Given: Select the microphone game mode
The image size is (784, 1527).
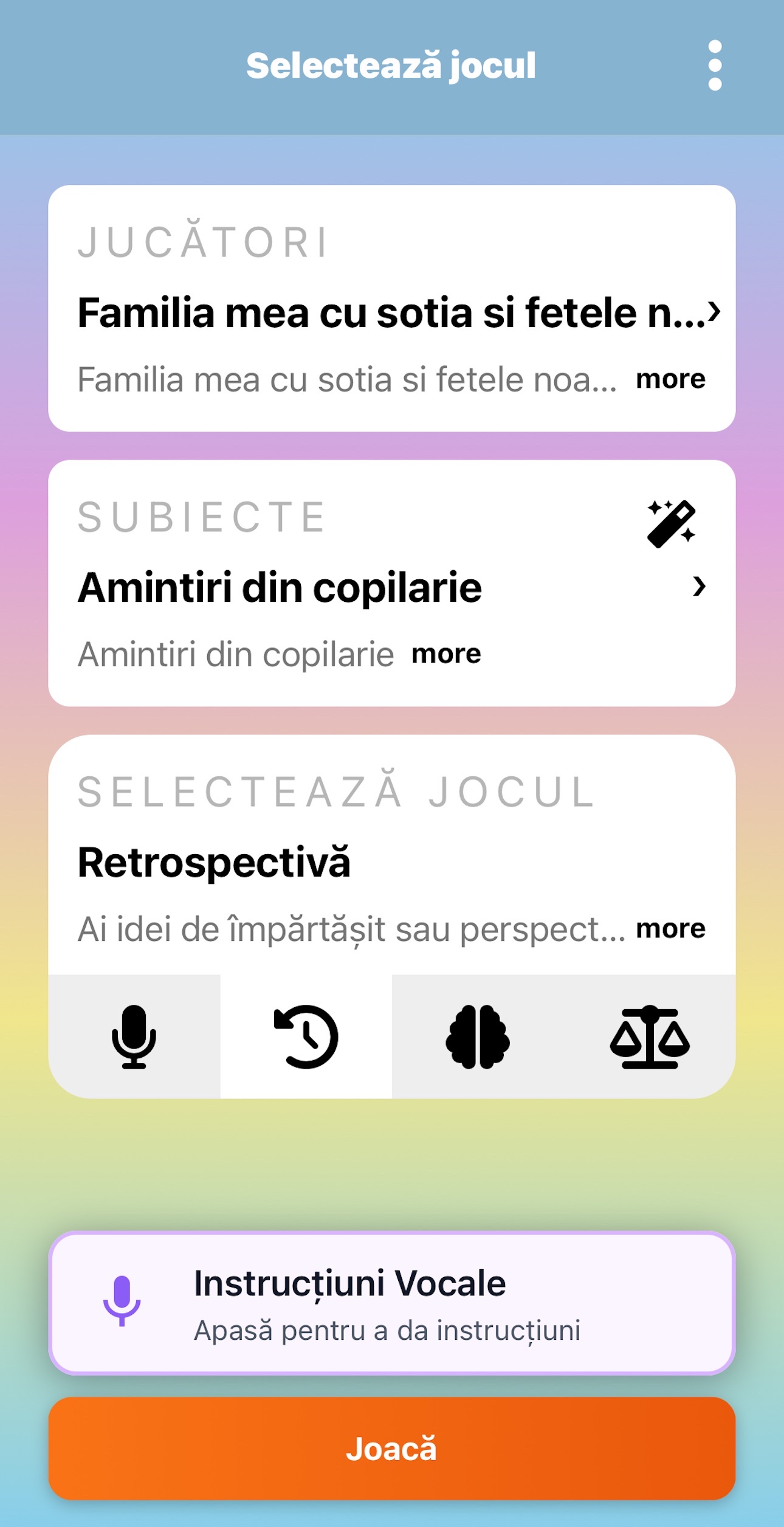Looking at the screenshot, I should [134, 1036].
